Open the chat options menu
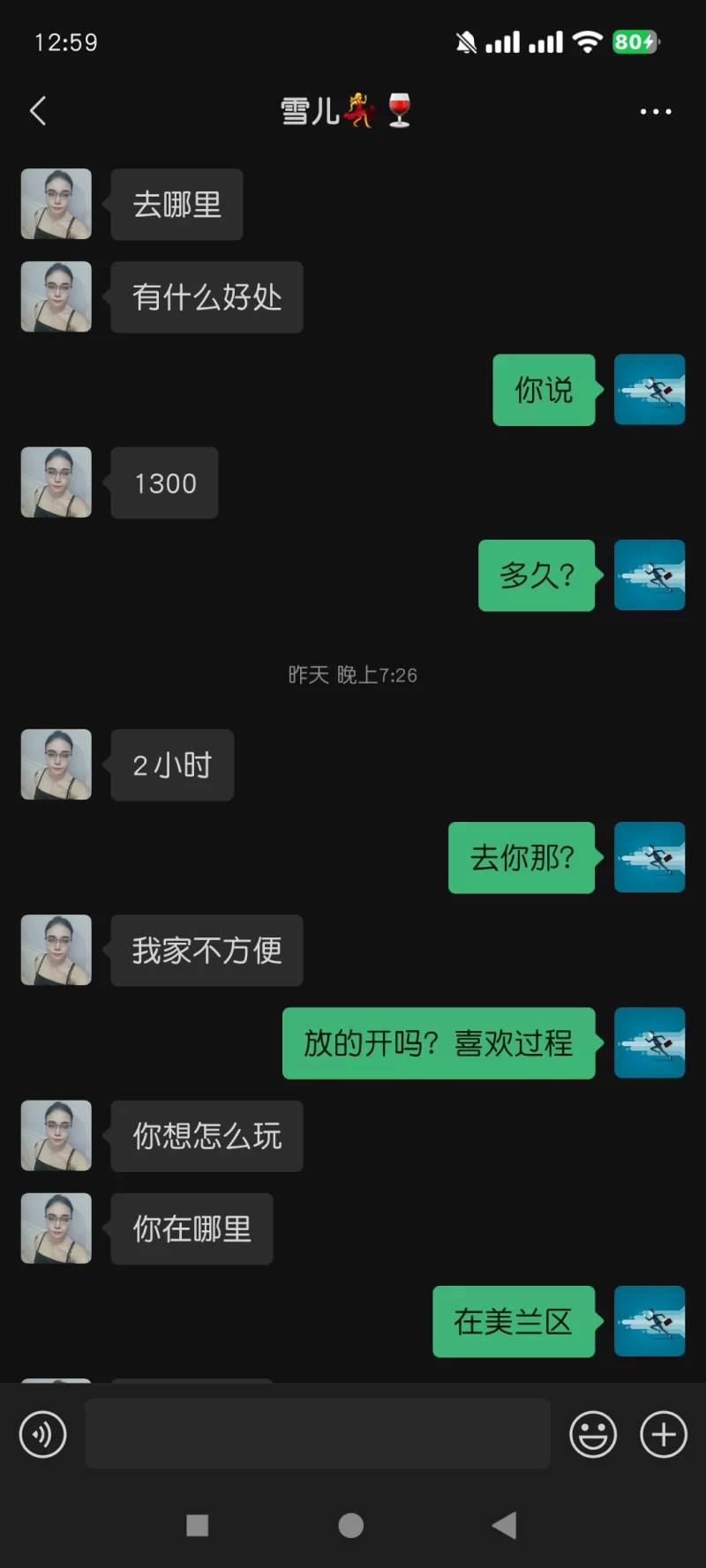706x1568 pixels. [655, 112]
